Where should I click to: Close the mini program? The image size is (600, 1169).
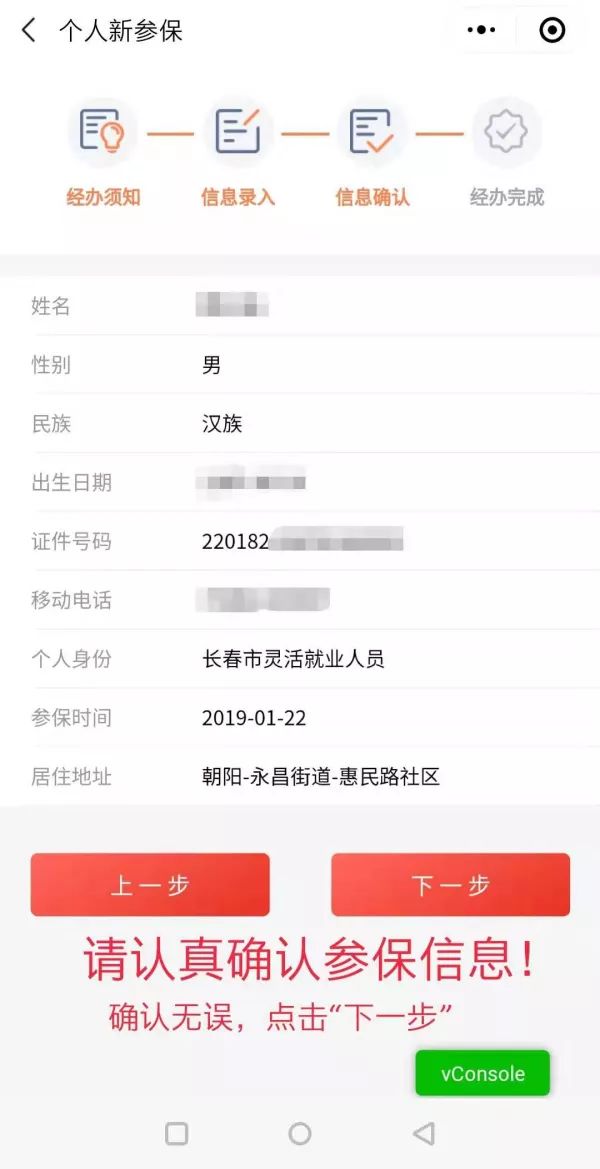tap(552, 31)
